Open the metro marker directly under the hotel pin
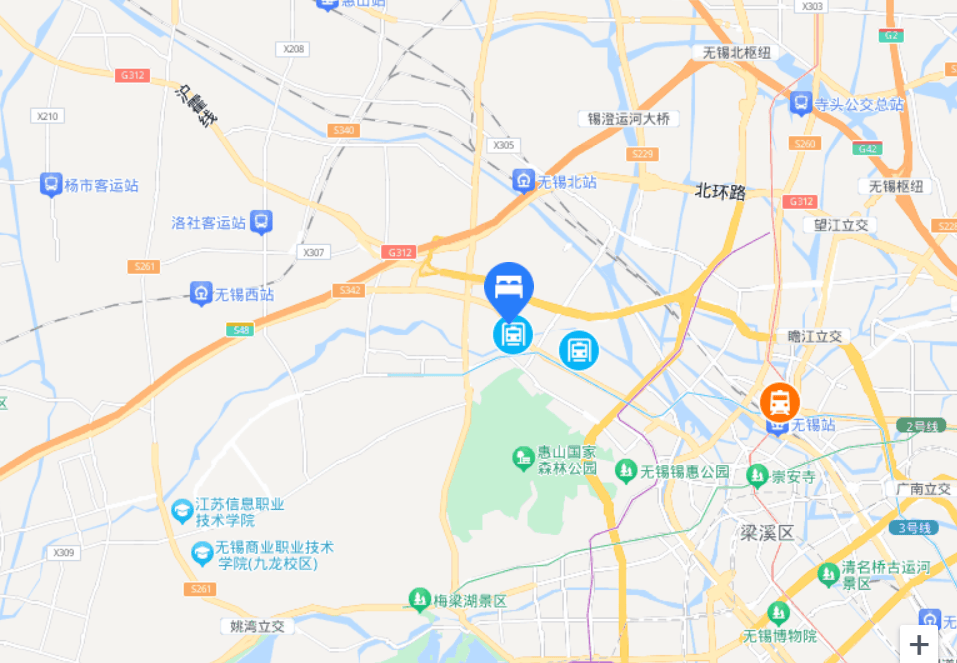Image resolution: width=957 pixels, height=663 pixels. tap(512, 335)
